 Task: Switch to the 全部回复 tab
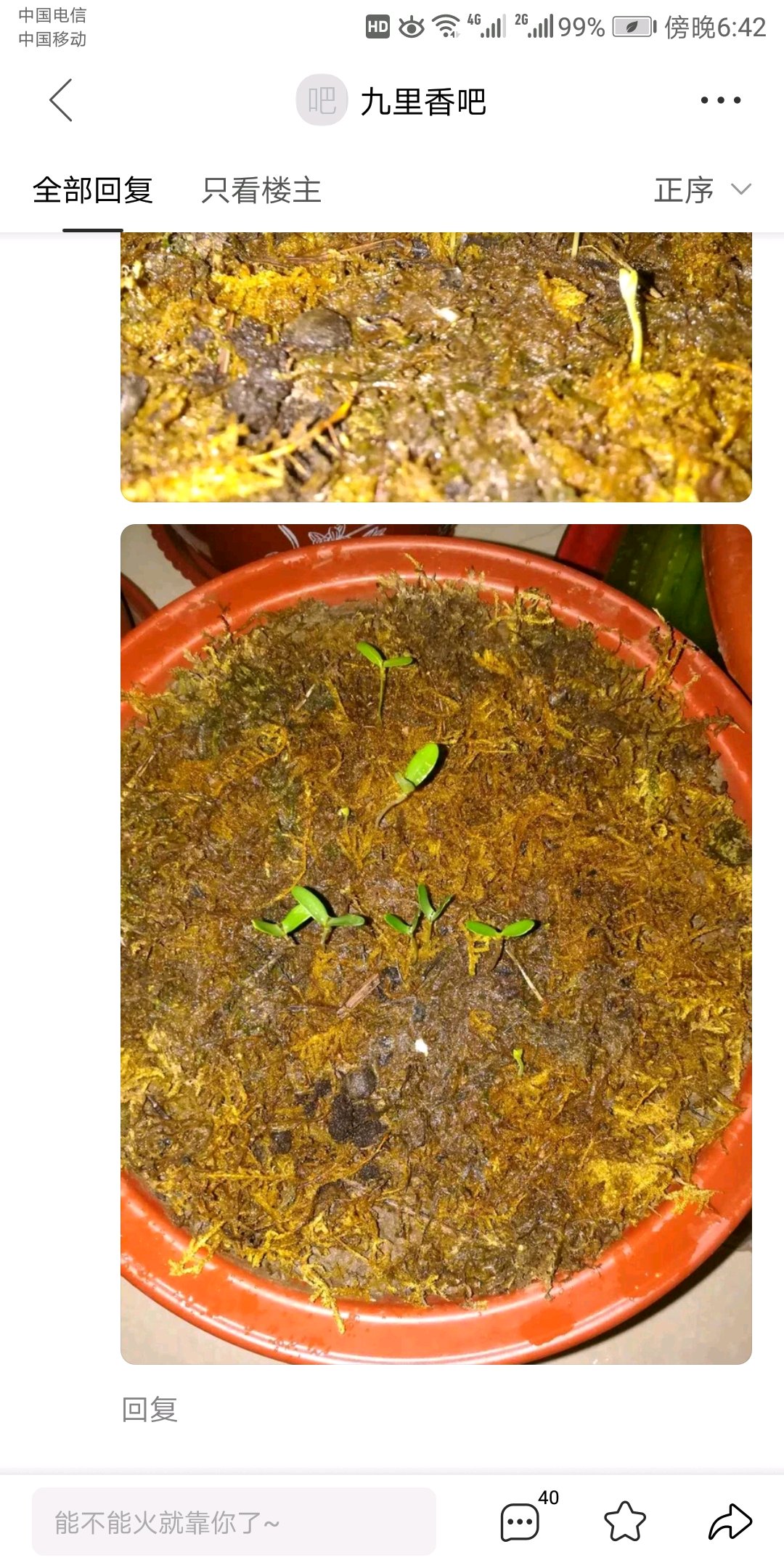(93, 190)
